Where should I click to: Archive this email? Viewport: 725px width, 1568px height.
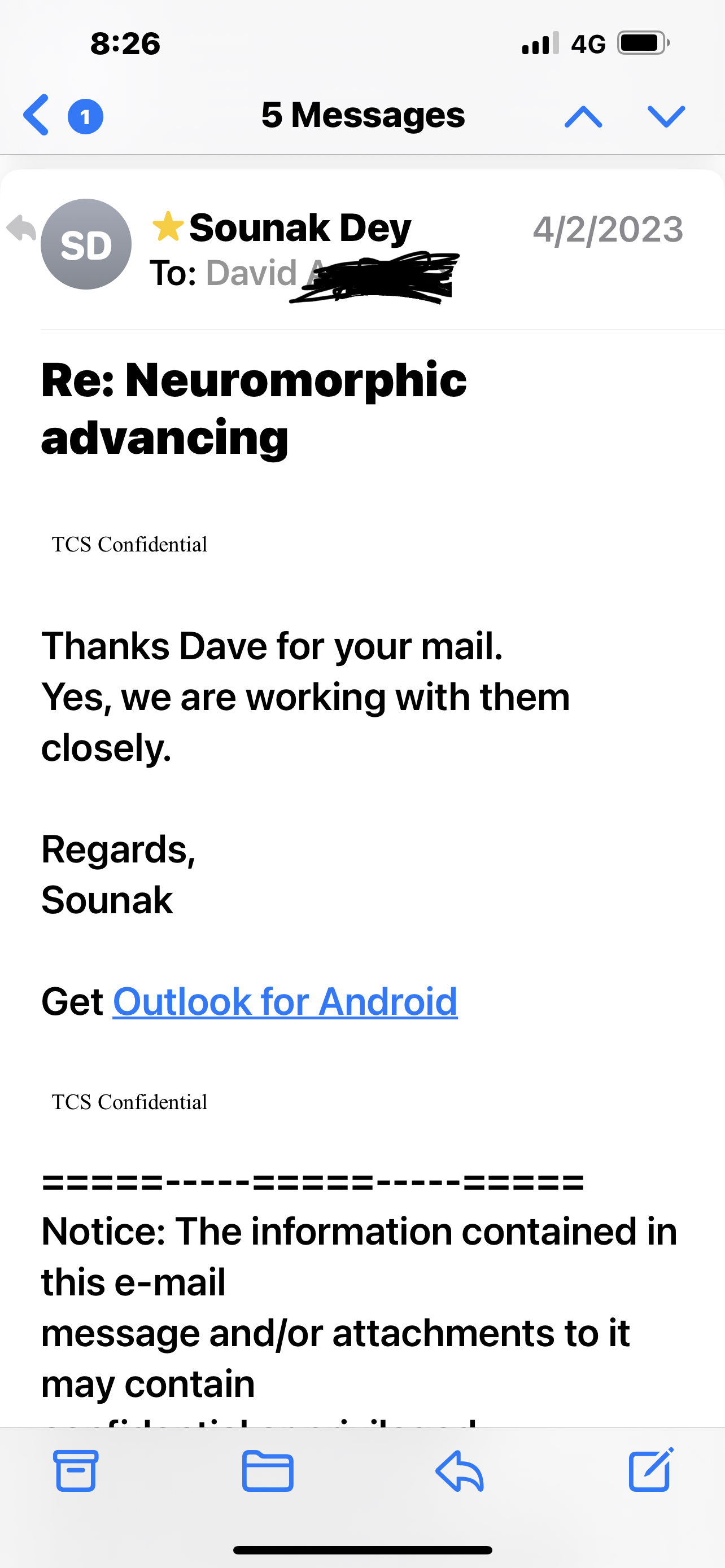[x=76, y=1470]
